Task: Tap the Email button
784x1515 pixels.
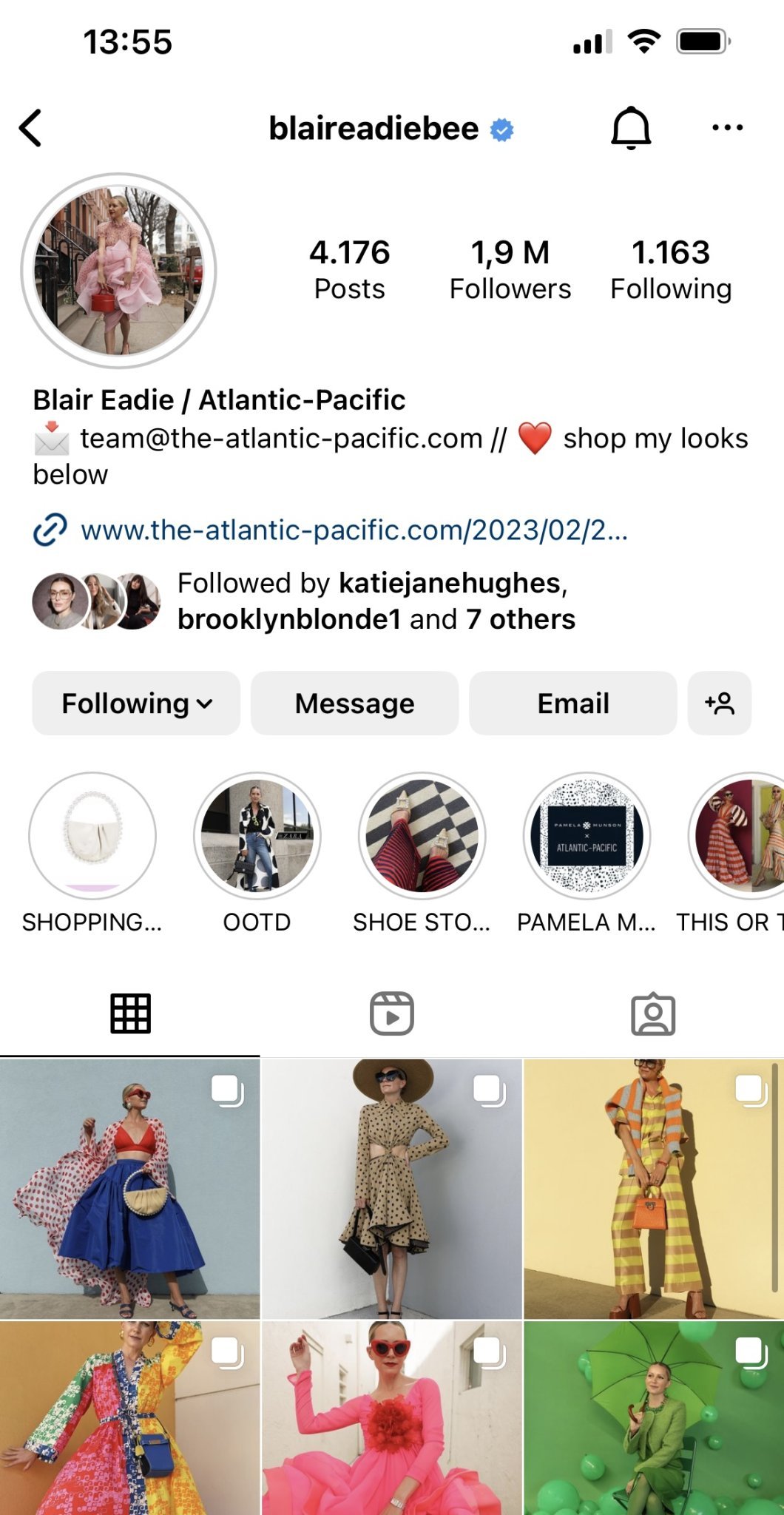Action: pyautogui.click(x=572, y=703)
